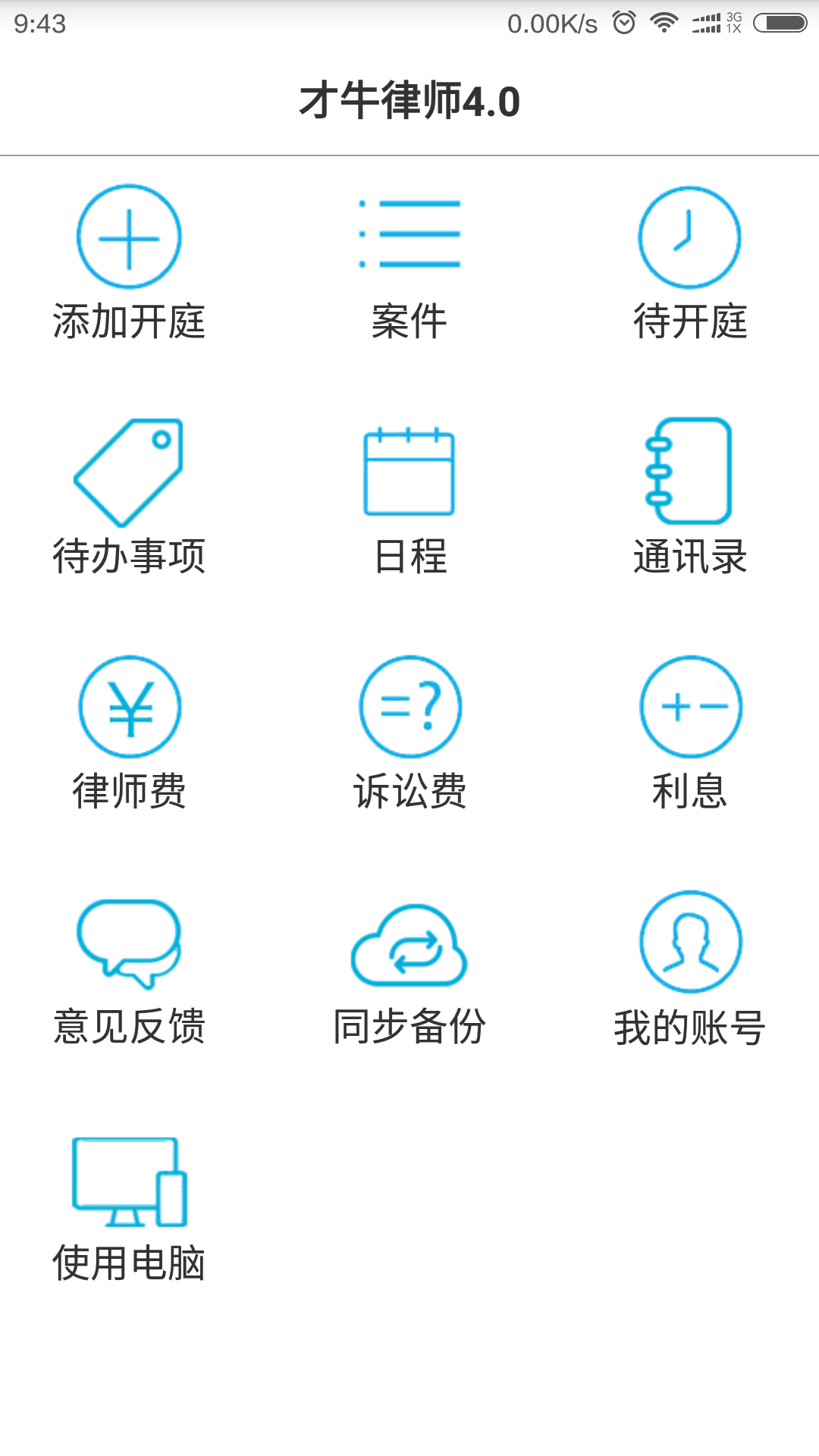Open 我的账号 profile icon
The image size is (819, 1456).
pyautogui.click(x=690, y=943)
